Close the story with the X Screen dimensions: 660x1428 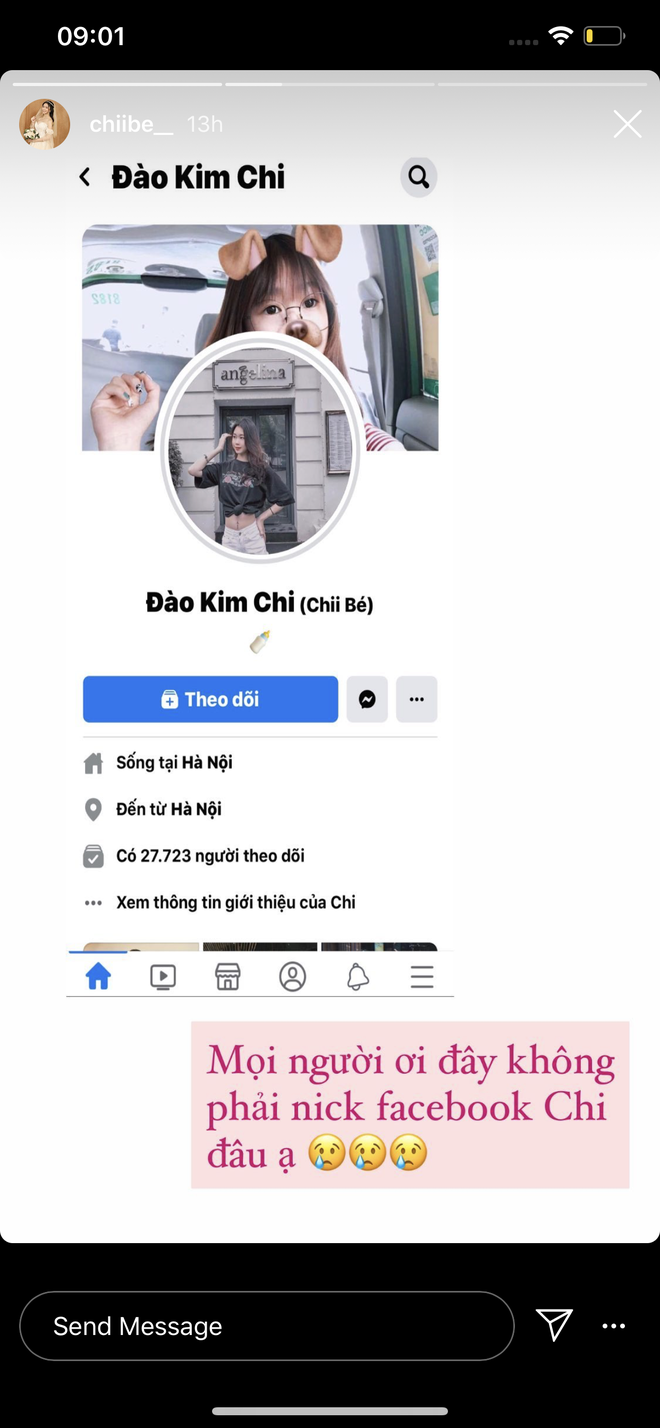[x=627, y=124]
